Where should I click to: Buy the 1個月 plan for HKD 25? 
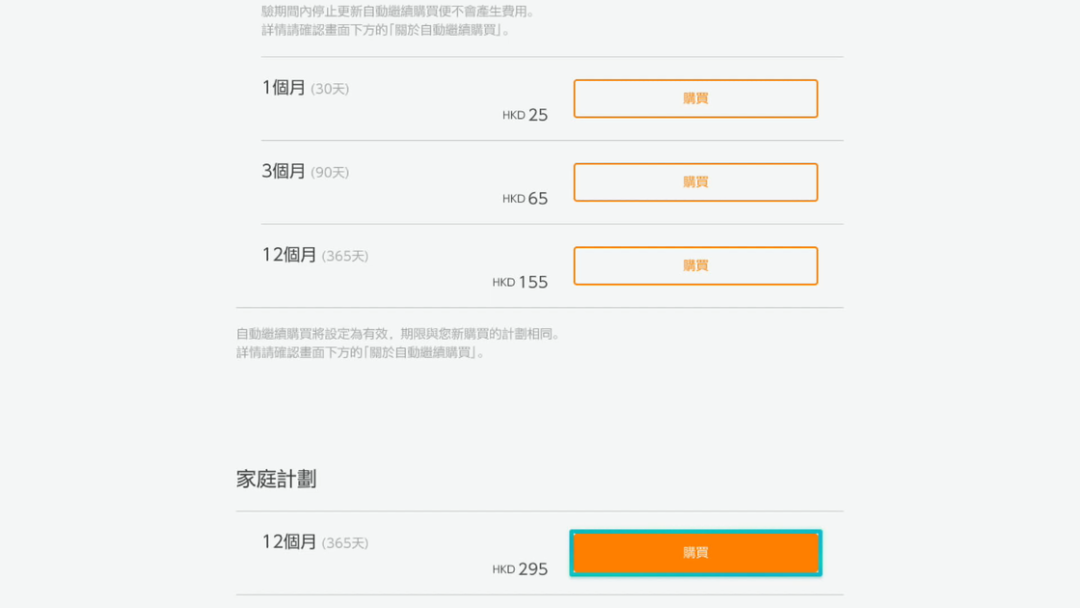[695, 99]
